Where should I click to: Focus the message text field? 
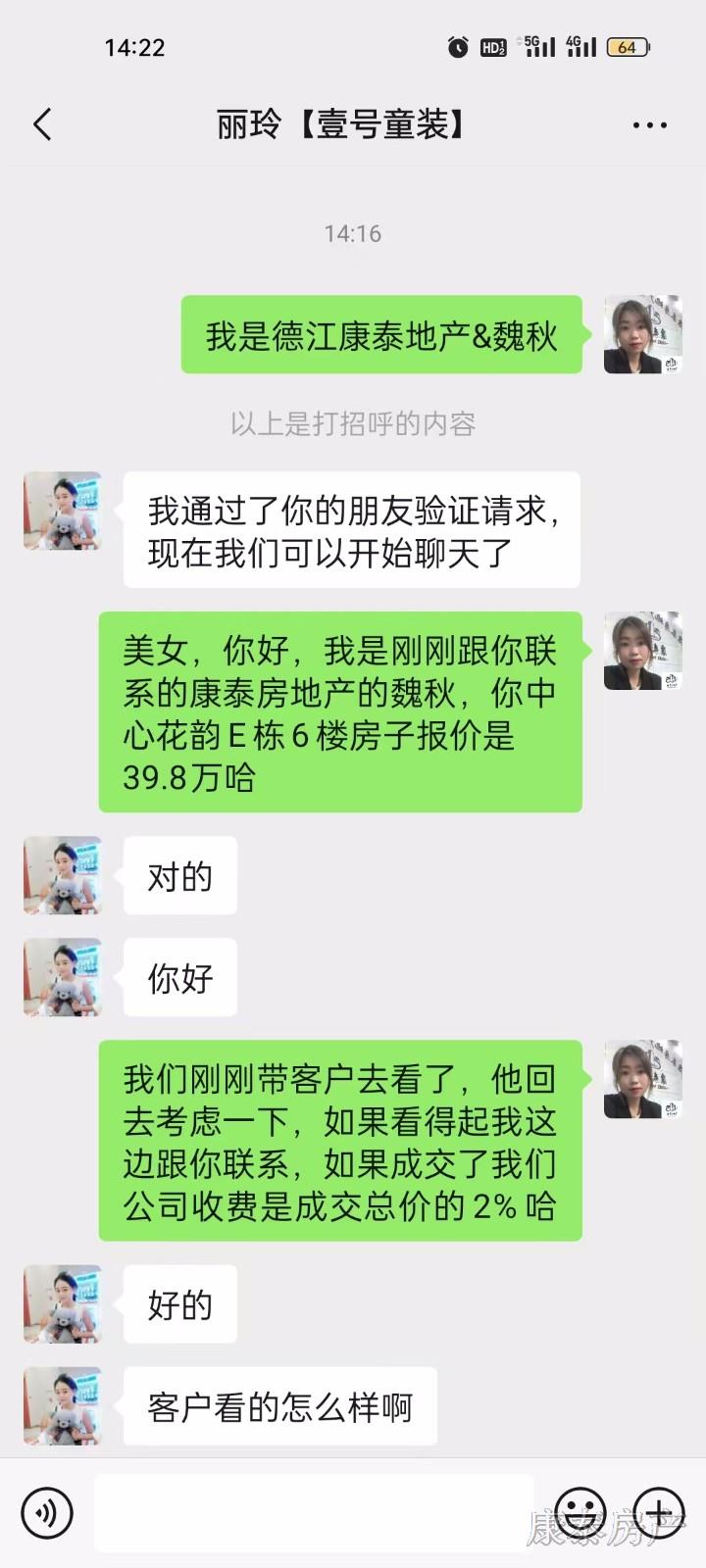click(x=314, y=1512)
